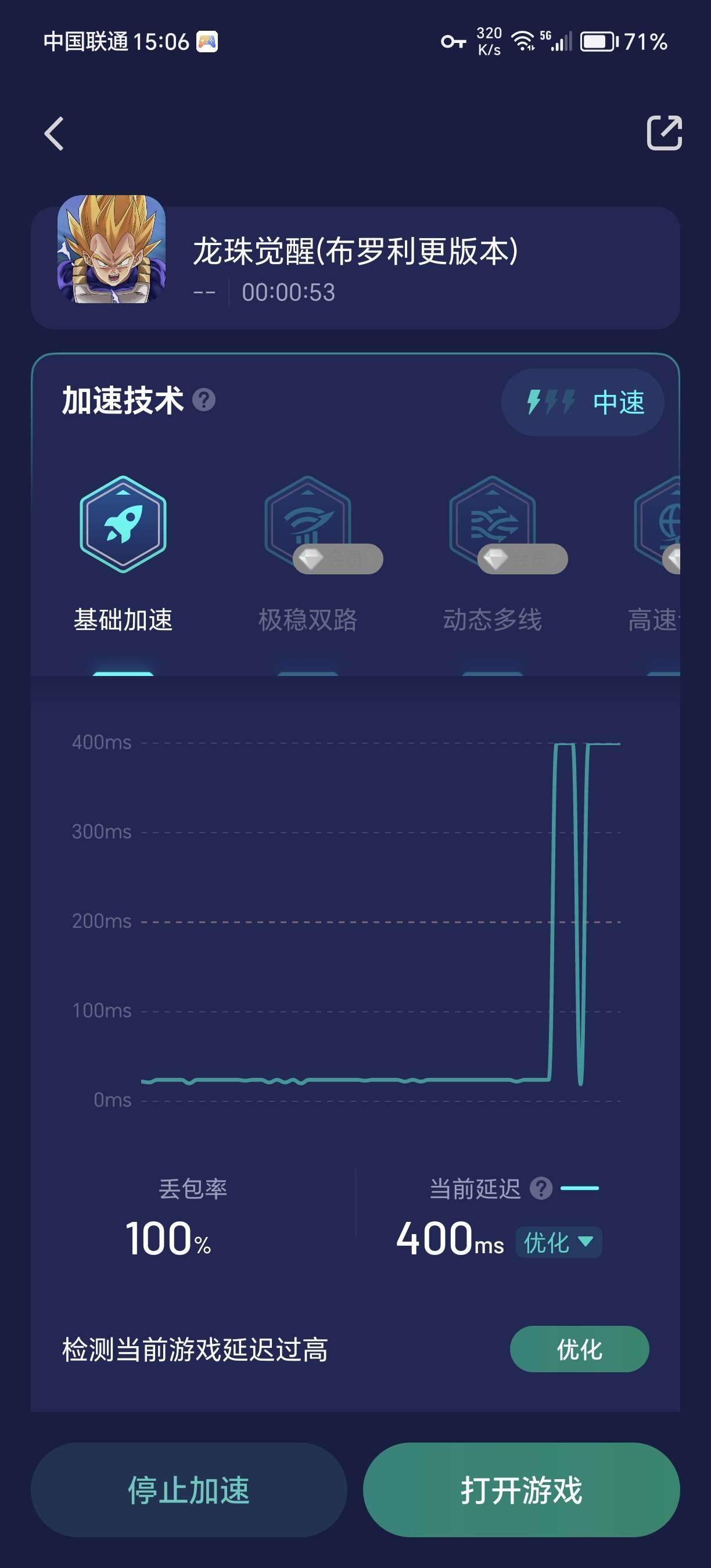
Task: Open the share/export icon at top right
Action: click(663, 132)
